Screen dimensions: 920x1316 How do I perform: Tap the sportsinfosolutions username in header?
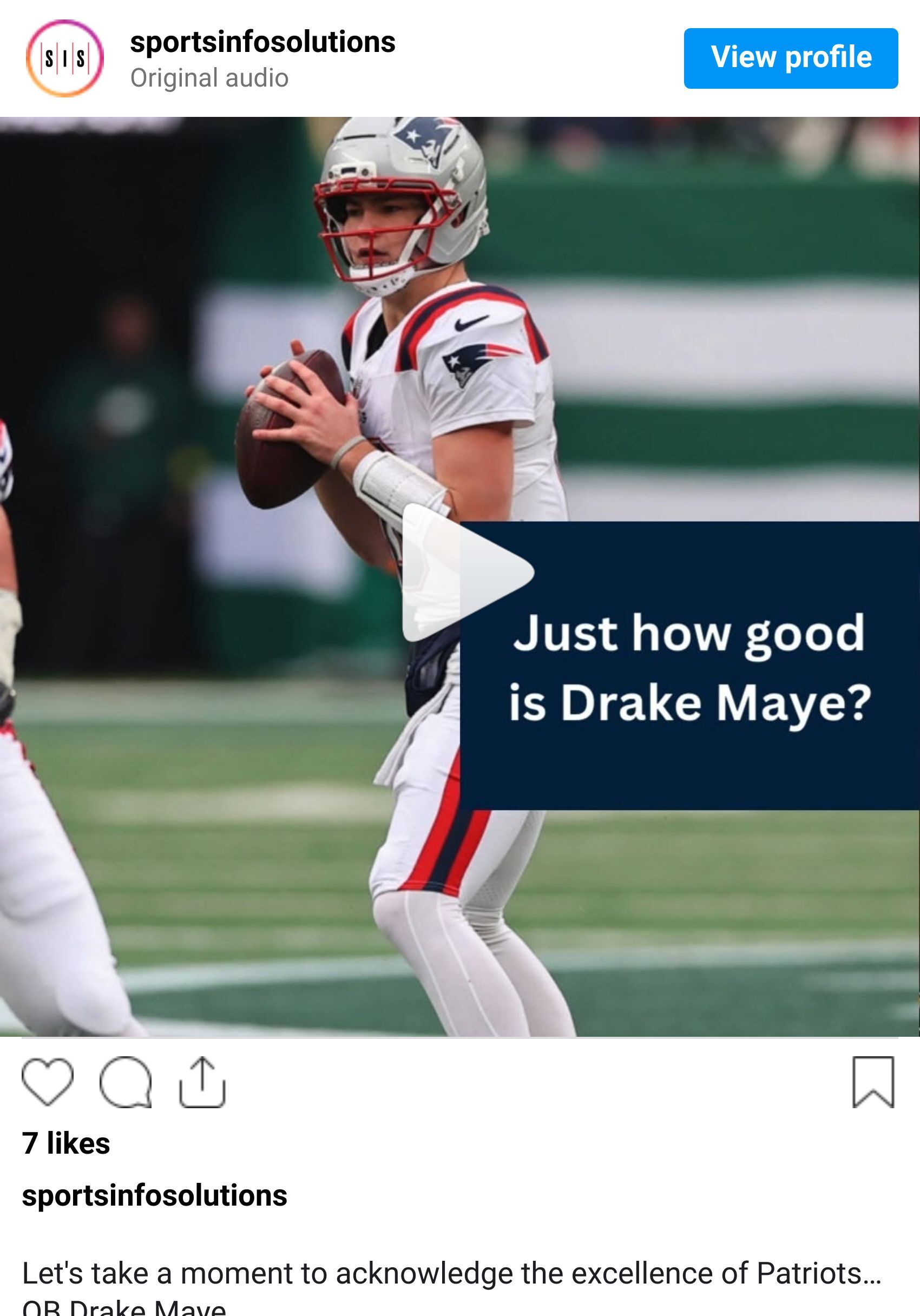[x=262, y=42]
